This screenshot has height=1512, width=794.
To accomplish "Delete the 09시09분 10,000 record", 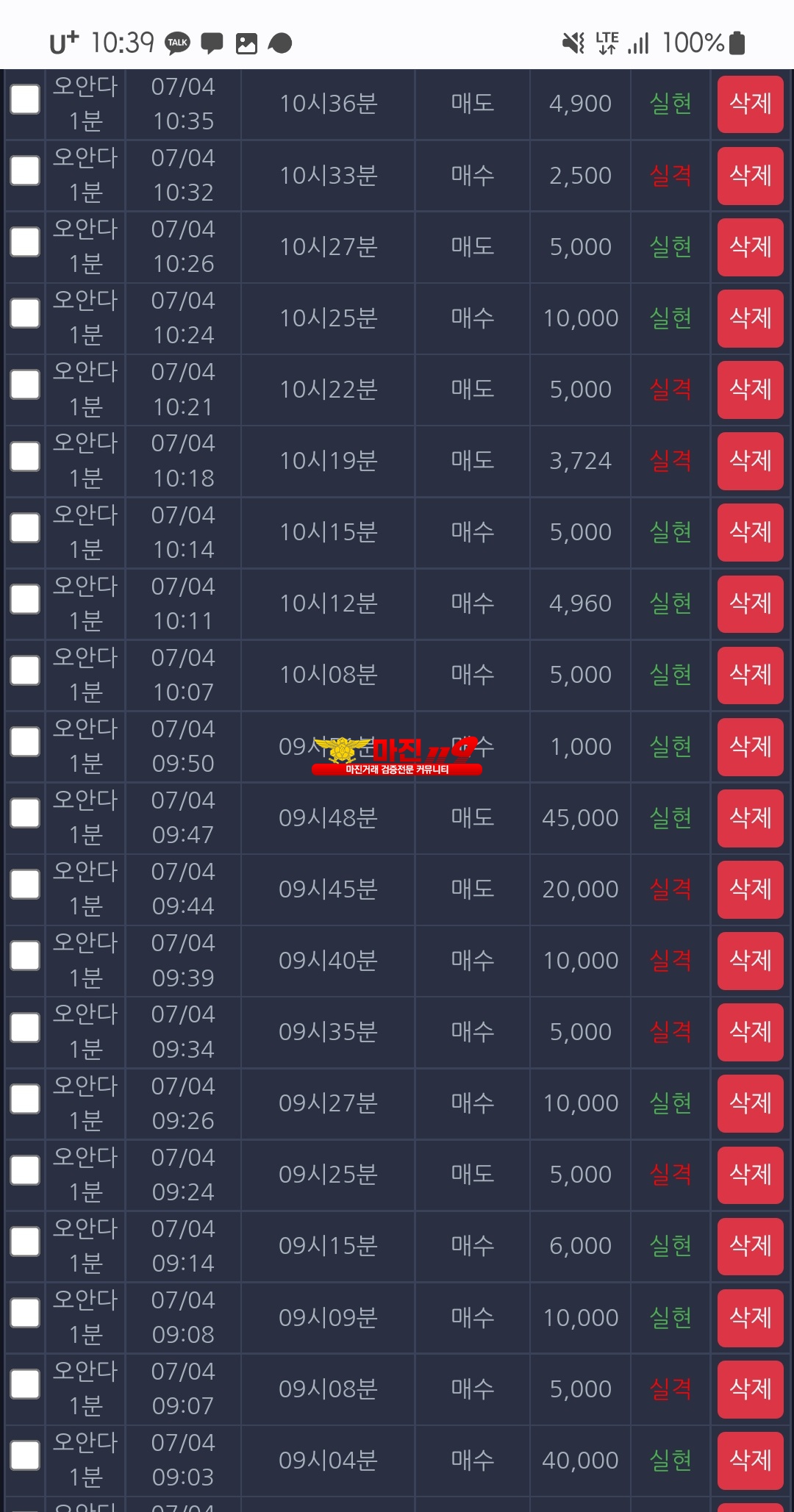I will [750, 1318].
